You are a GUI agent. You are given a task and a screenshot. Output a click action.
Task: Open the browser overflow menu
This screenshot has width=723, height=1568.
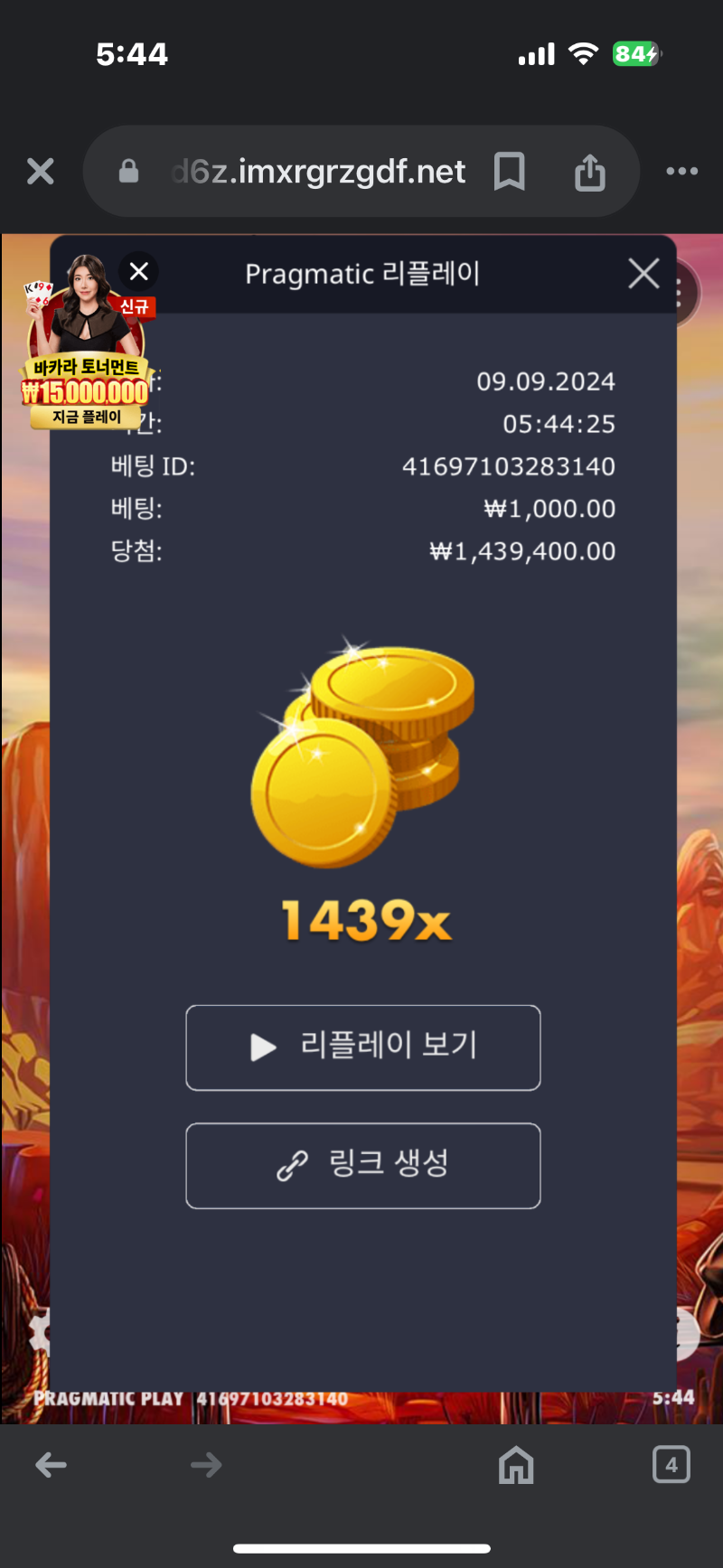point(681,171)
